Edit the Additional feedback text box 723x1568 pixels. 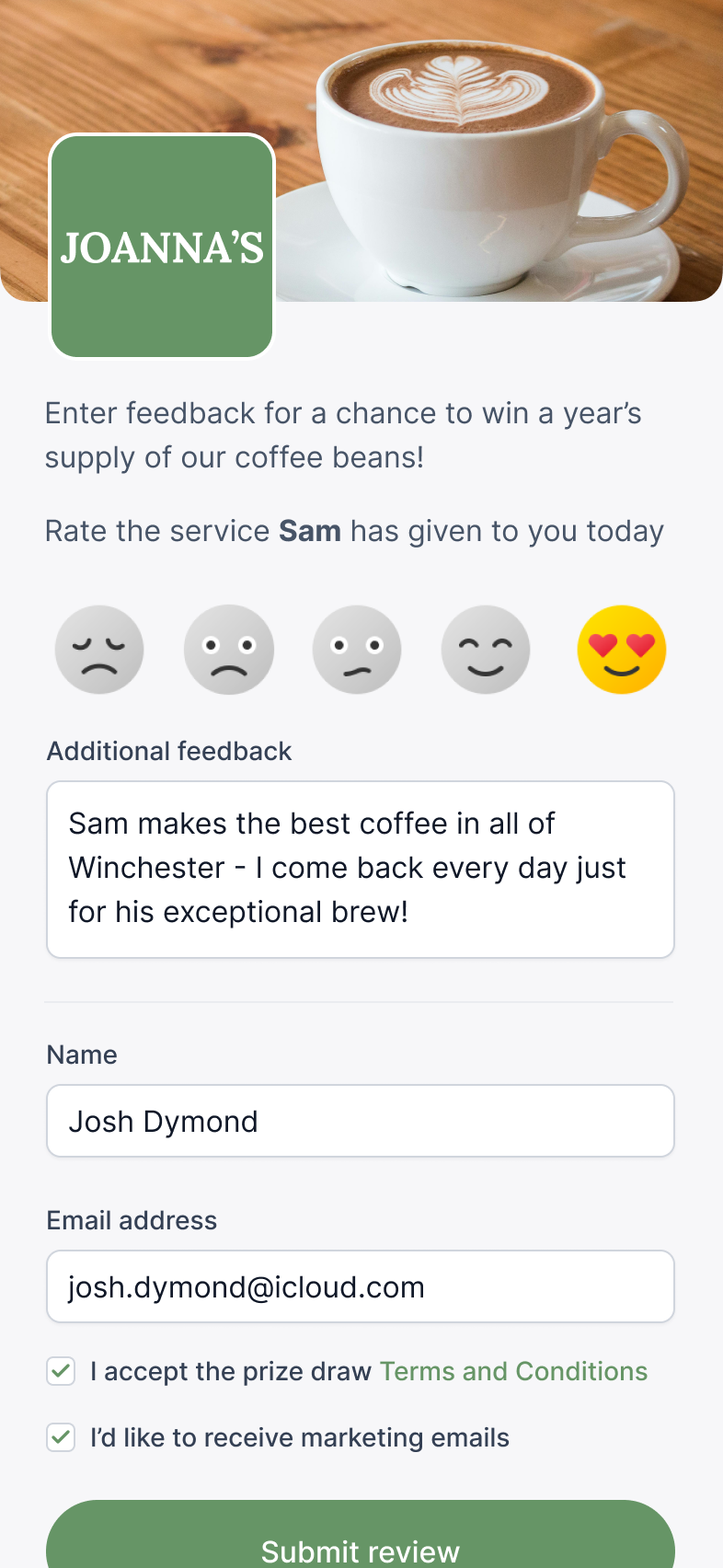tap(361, 869)
